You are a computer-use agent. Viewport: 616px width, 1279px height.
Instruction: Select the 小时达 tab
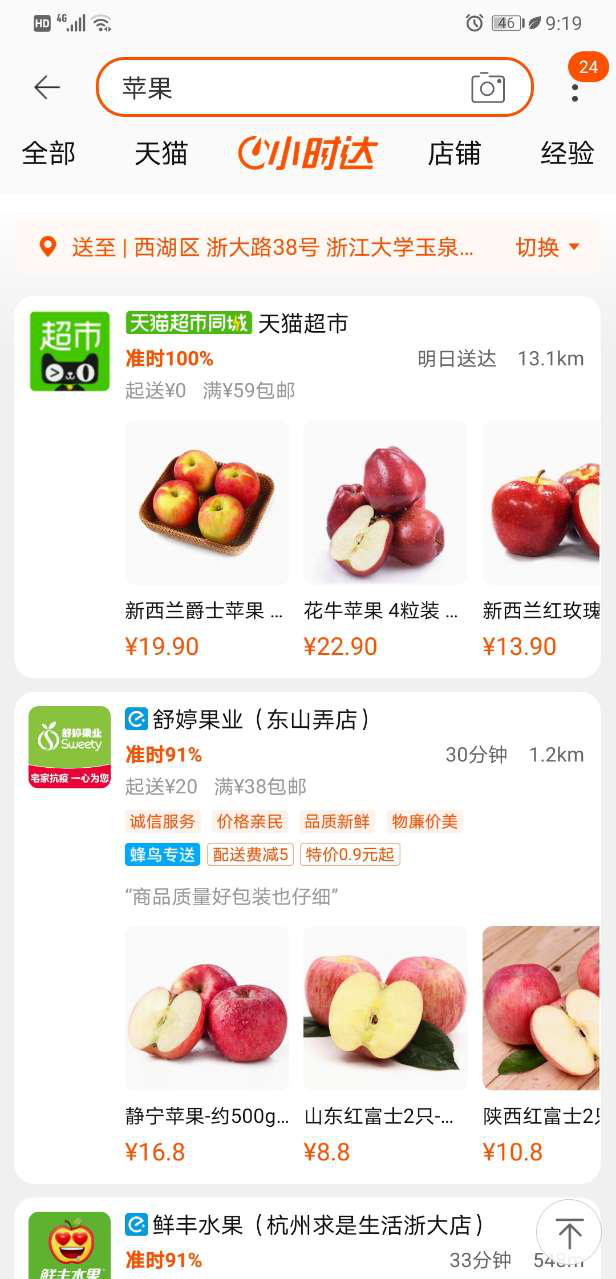point(307,153)
